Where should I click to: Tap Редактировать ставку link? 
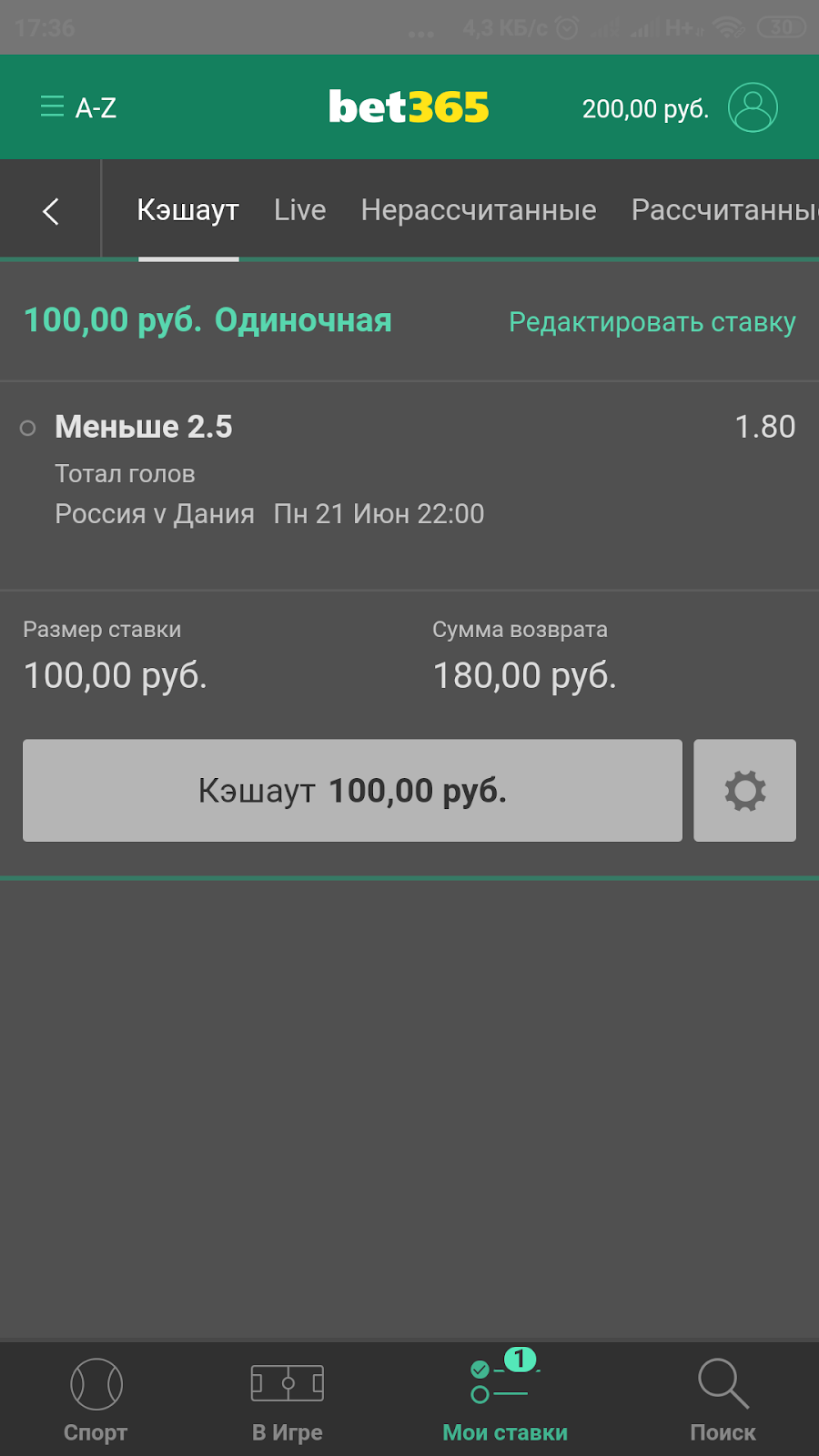(652, 322)
